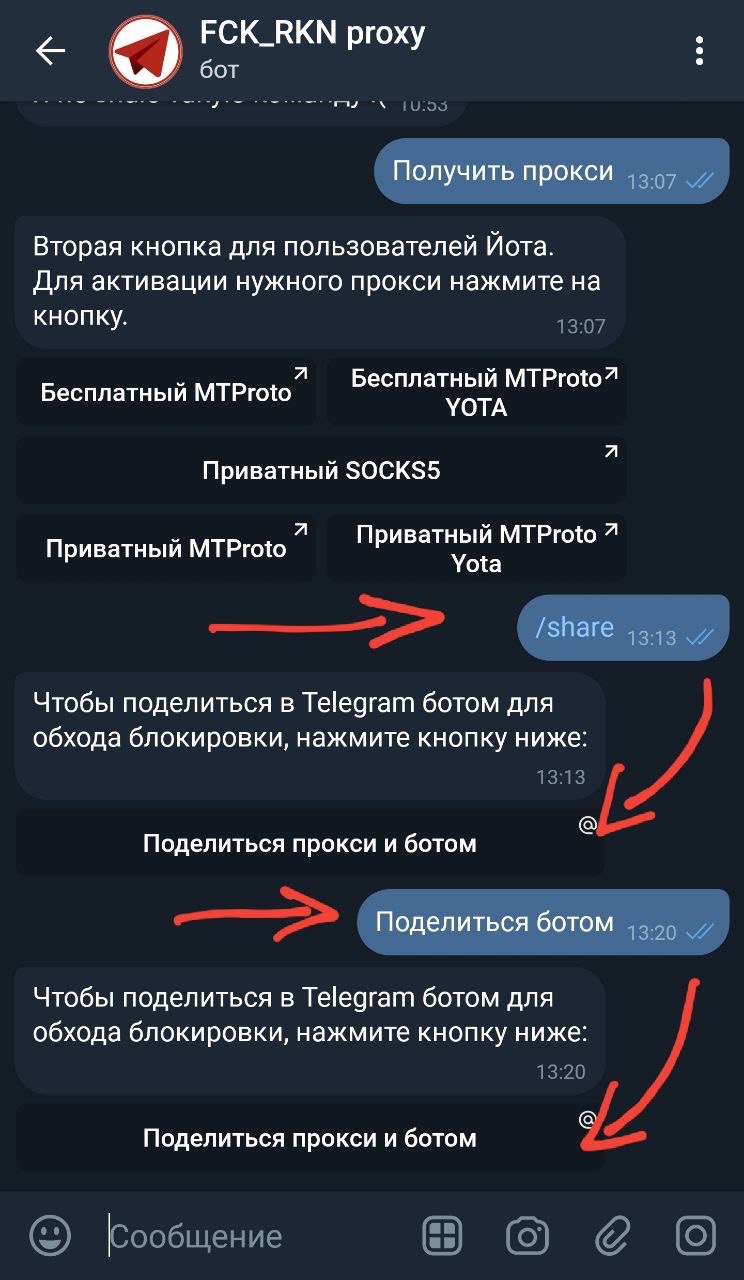This screenshot has width=744, height=1280.
Task: Tap Поделиться прокси и ботом under 13:13 message
Action: coord(309,844)
